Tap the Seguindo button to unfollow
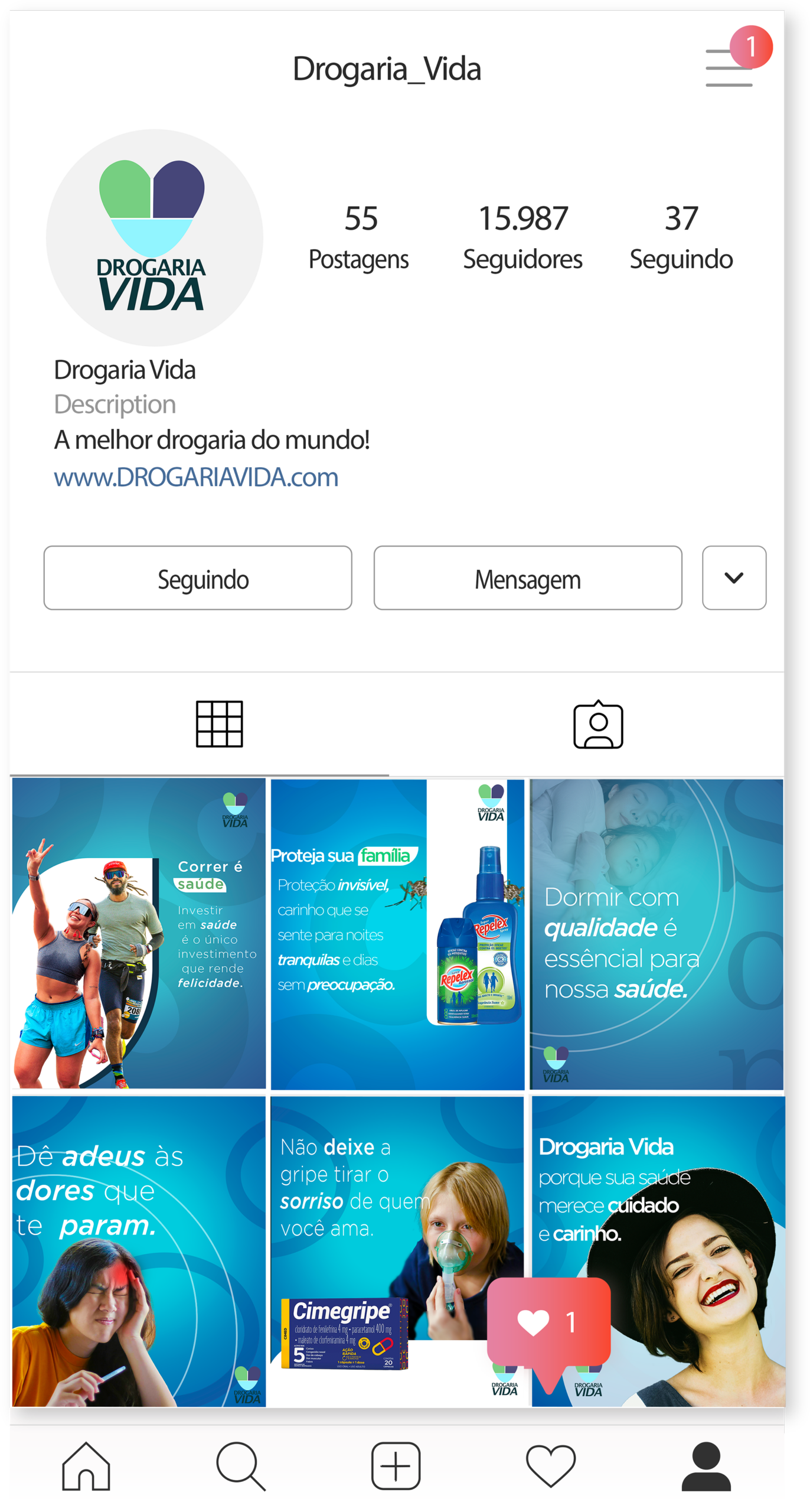Viewport: 810px width, 1512px height. tap(198, 578)
